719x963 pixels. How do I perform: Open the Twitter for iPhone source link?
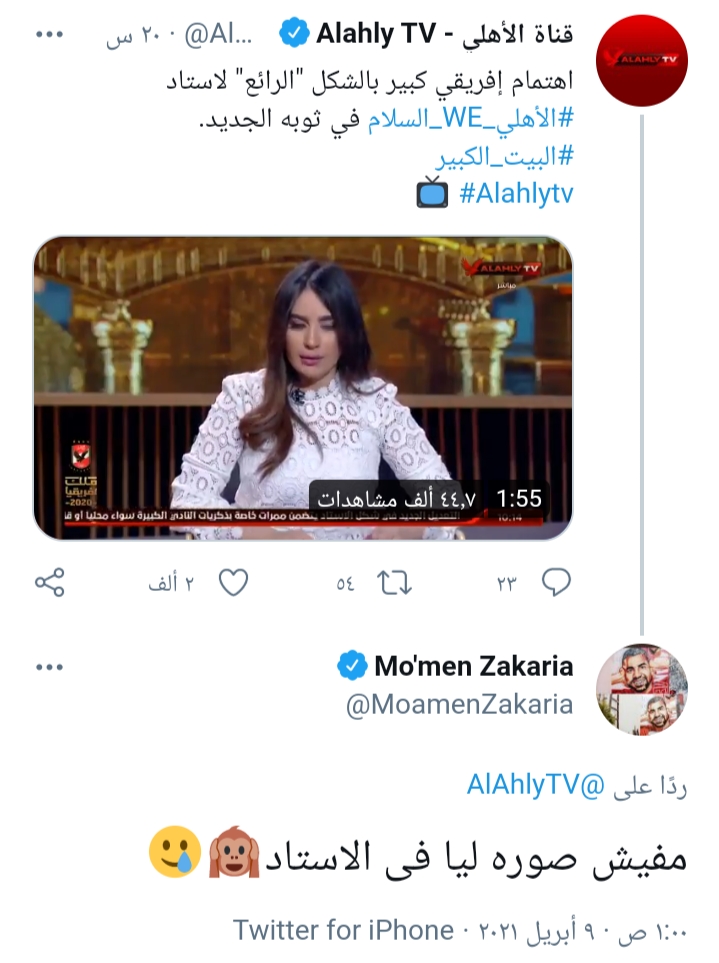(343, 930)
